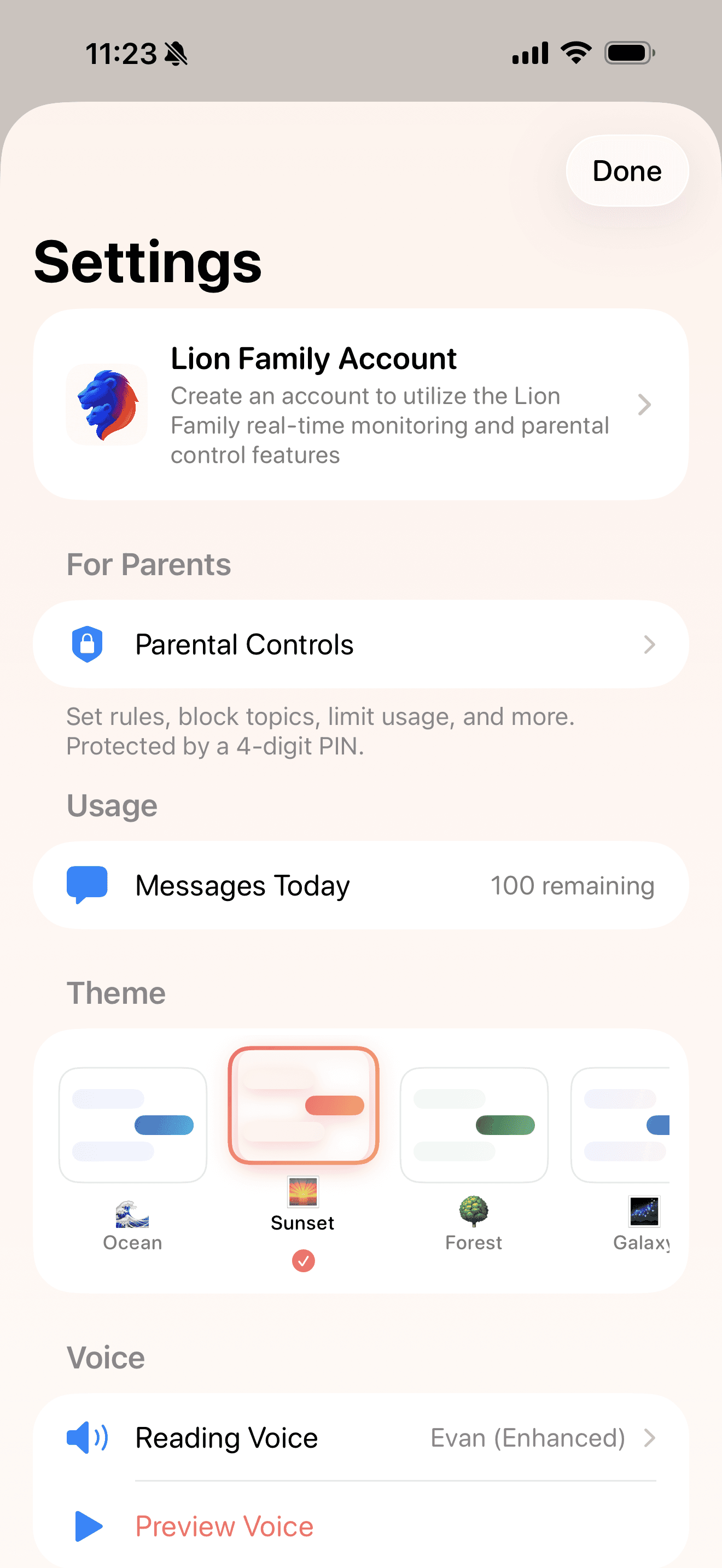Select the Parental Controls shield lock icon

(x=87, y=643)
